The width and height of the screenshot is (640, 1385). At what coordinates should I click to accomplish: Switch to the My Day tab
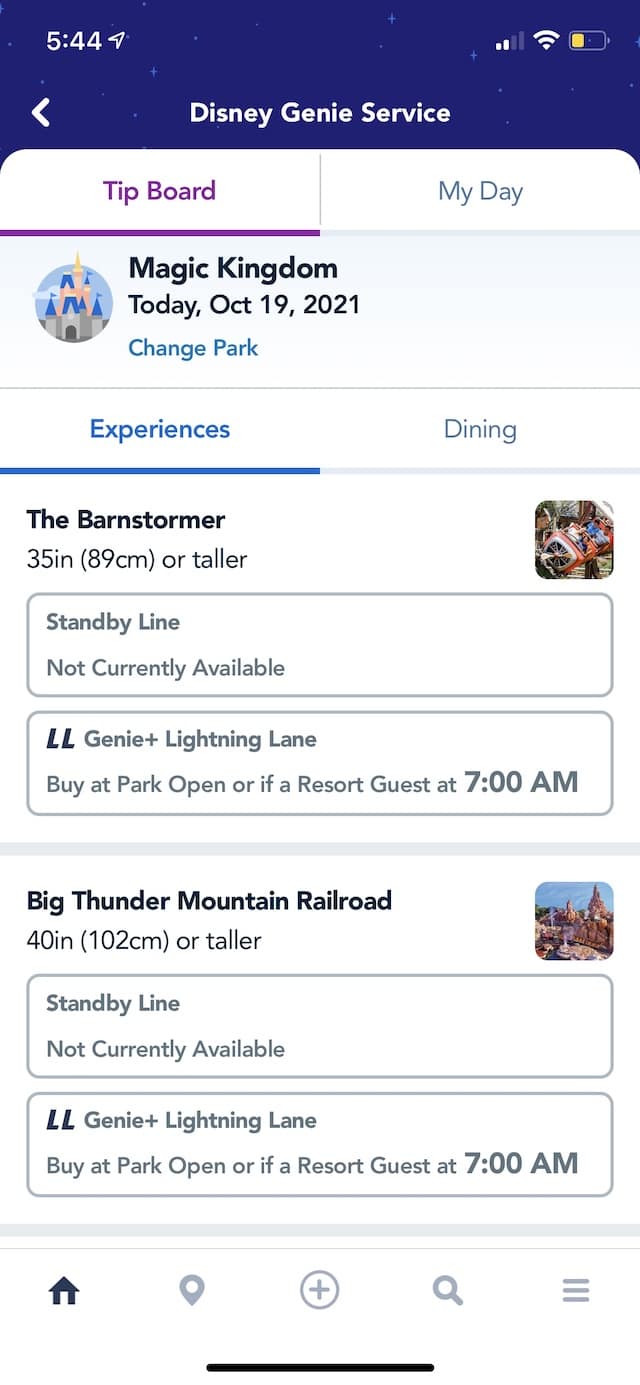(480, 191)
